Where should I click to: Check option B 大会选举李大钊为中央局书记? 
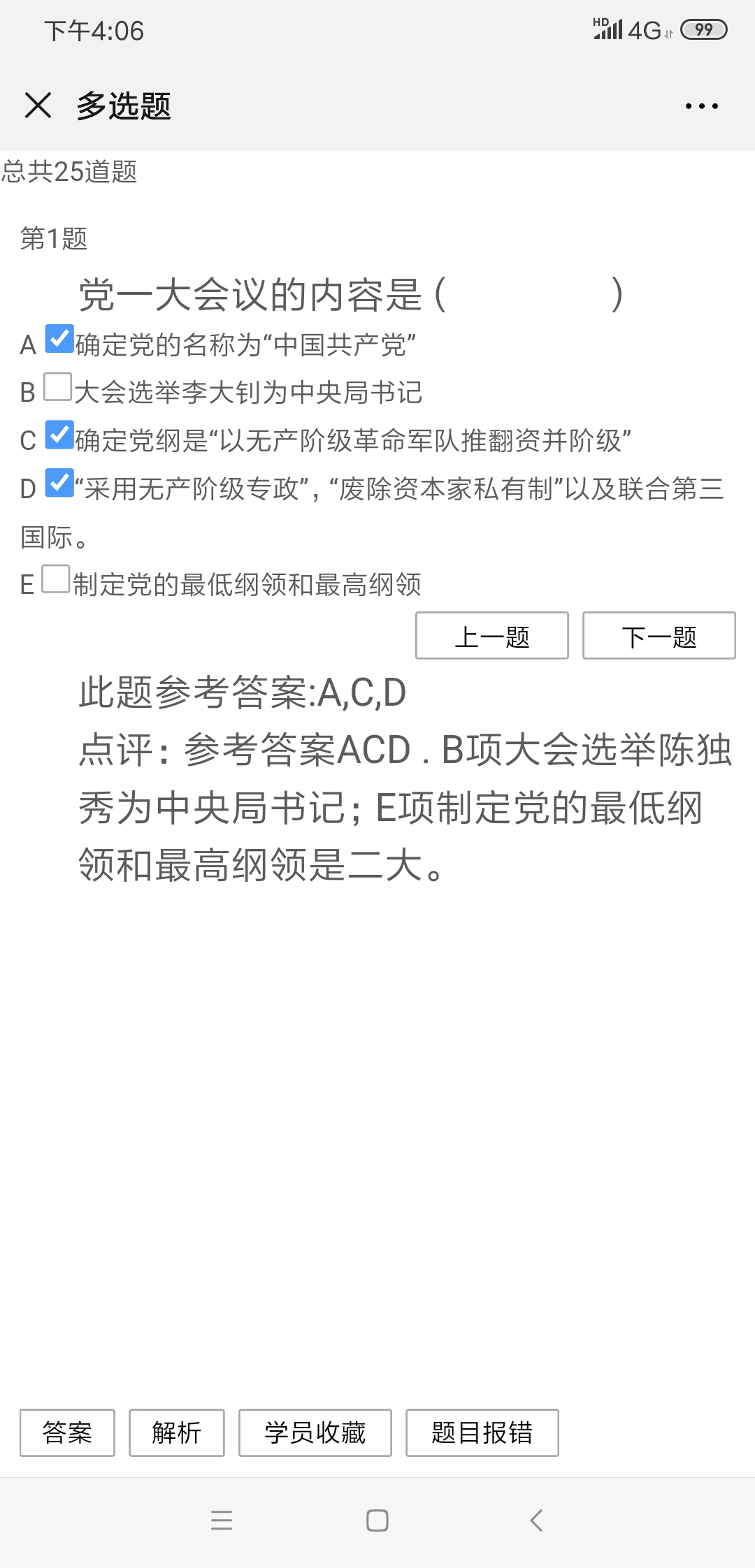coord(58,386)
